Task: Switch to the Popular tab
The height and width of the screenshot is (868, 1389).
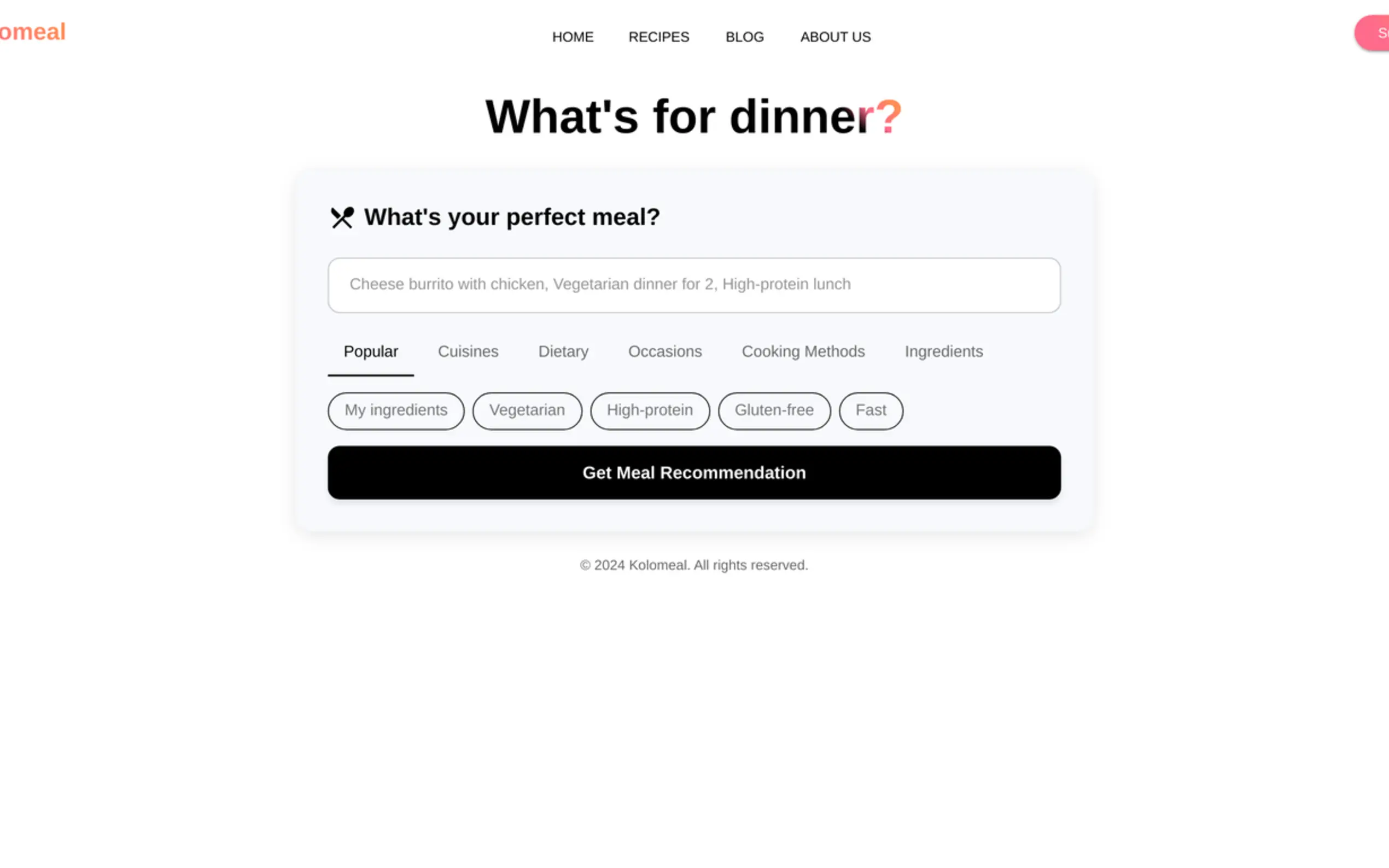Action: click(370, 351)
